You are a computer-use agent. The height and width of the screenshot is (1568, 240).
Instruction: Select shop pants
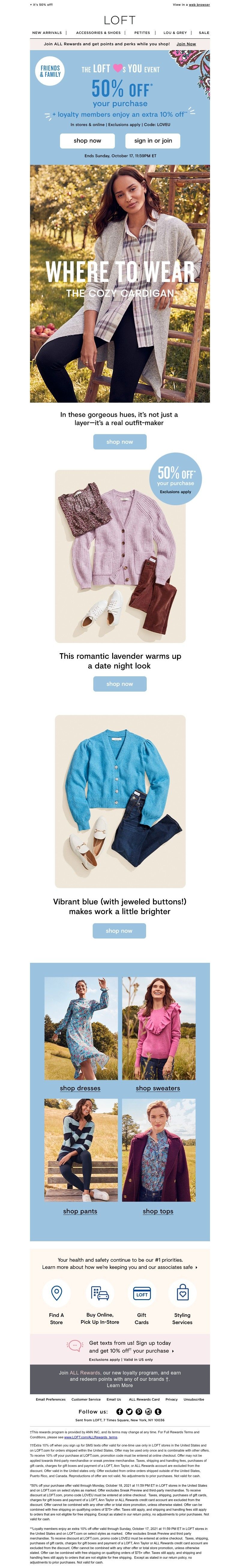tap(80, 1211)
